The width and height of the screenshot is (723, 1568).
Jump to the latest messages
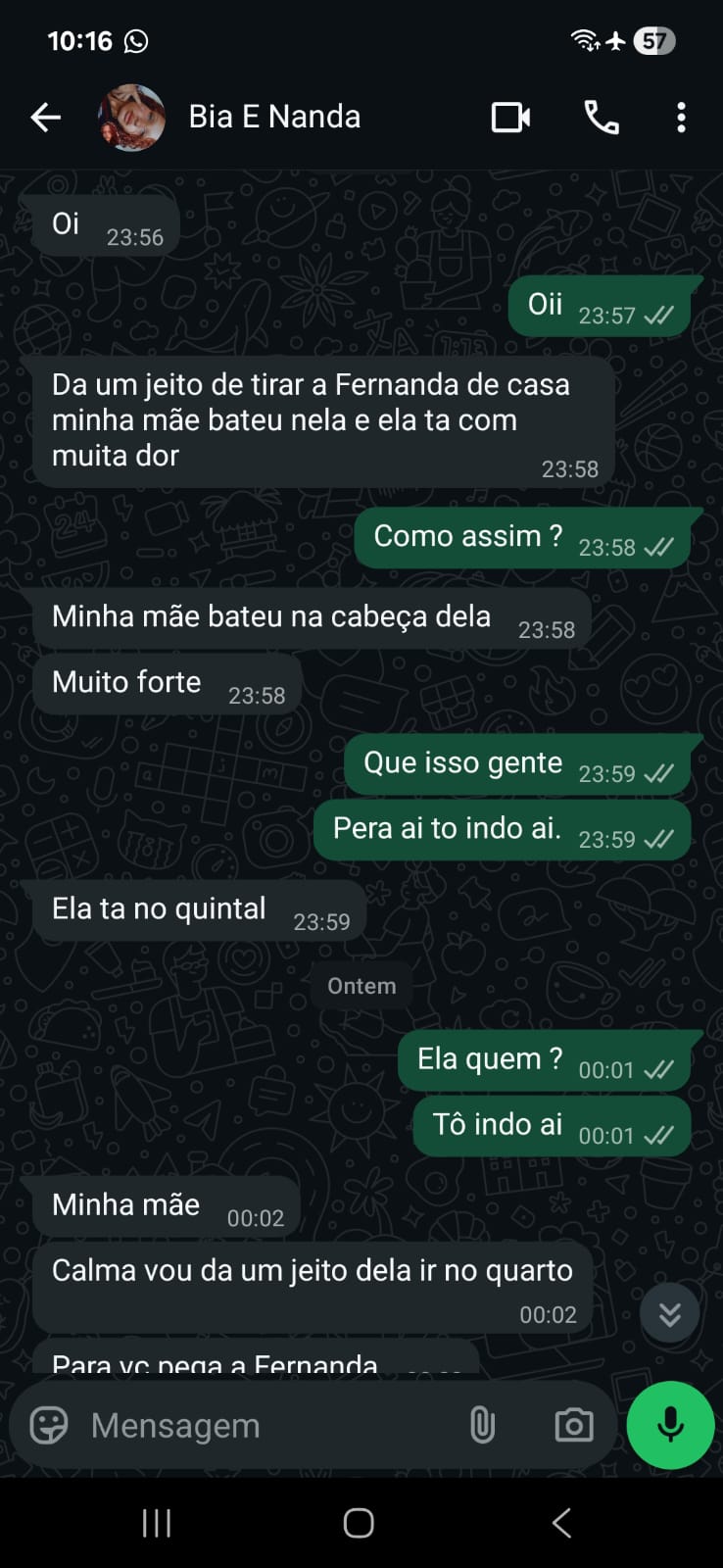[669, 1313]
